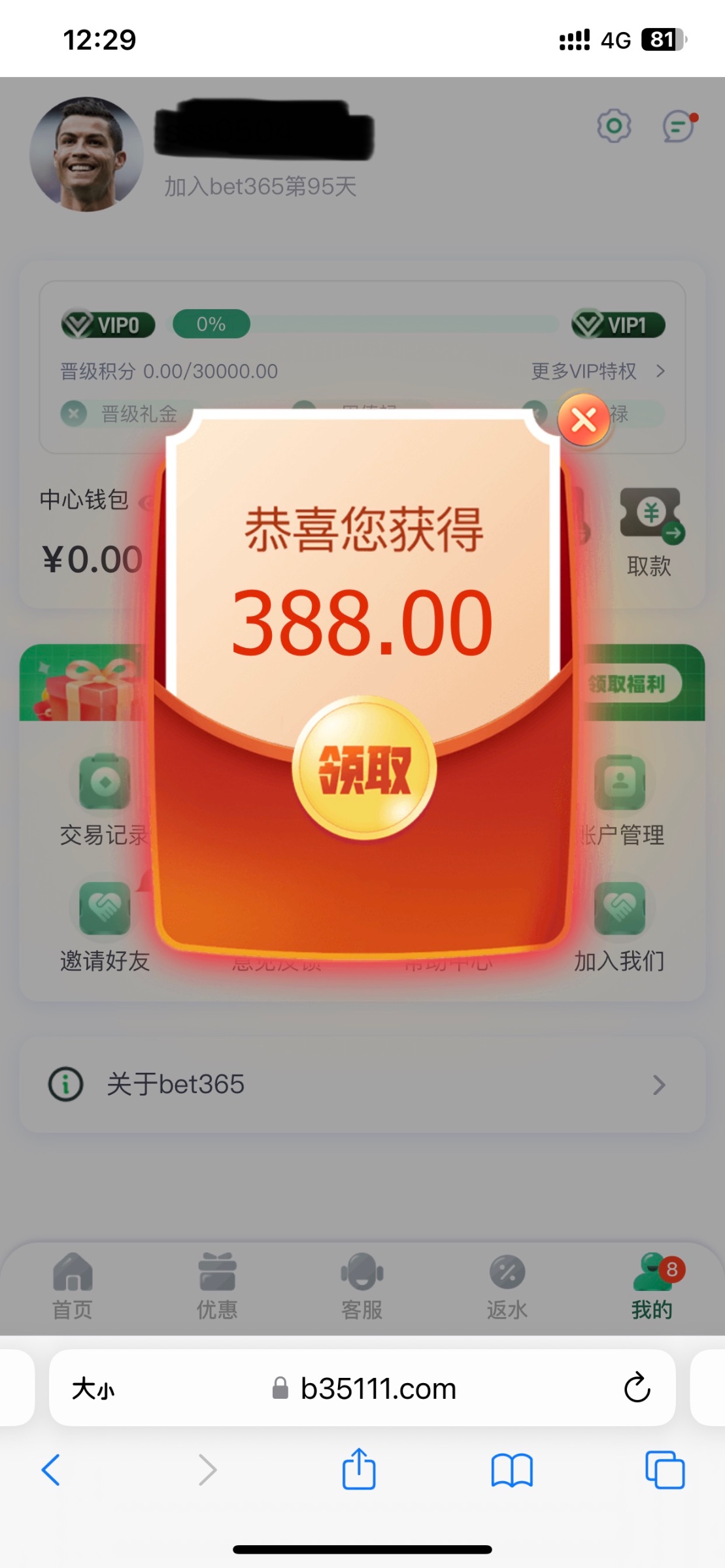The image size is (725, 1568).
Task: Open the messages chat bubble icon
Action: click(x=678, y=126)
